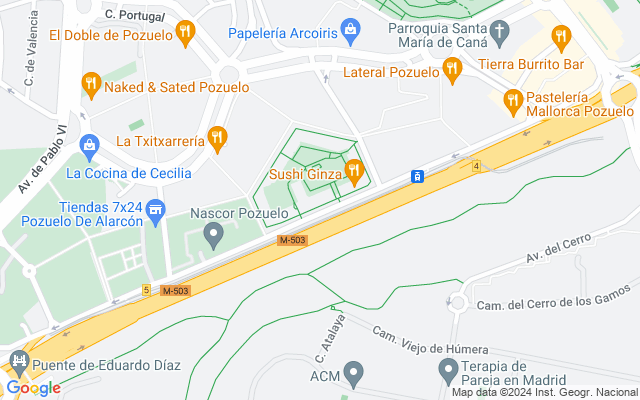Select the La Txitxarrería restaurant pin
Screen dimensions: 640x400
(x=216, y=138)
